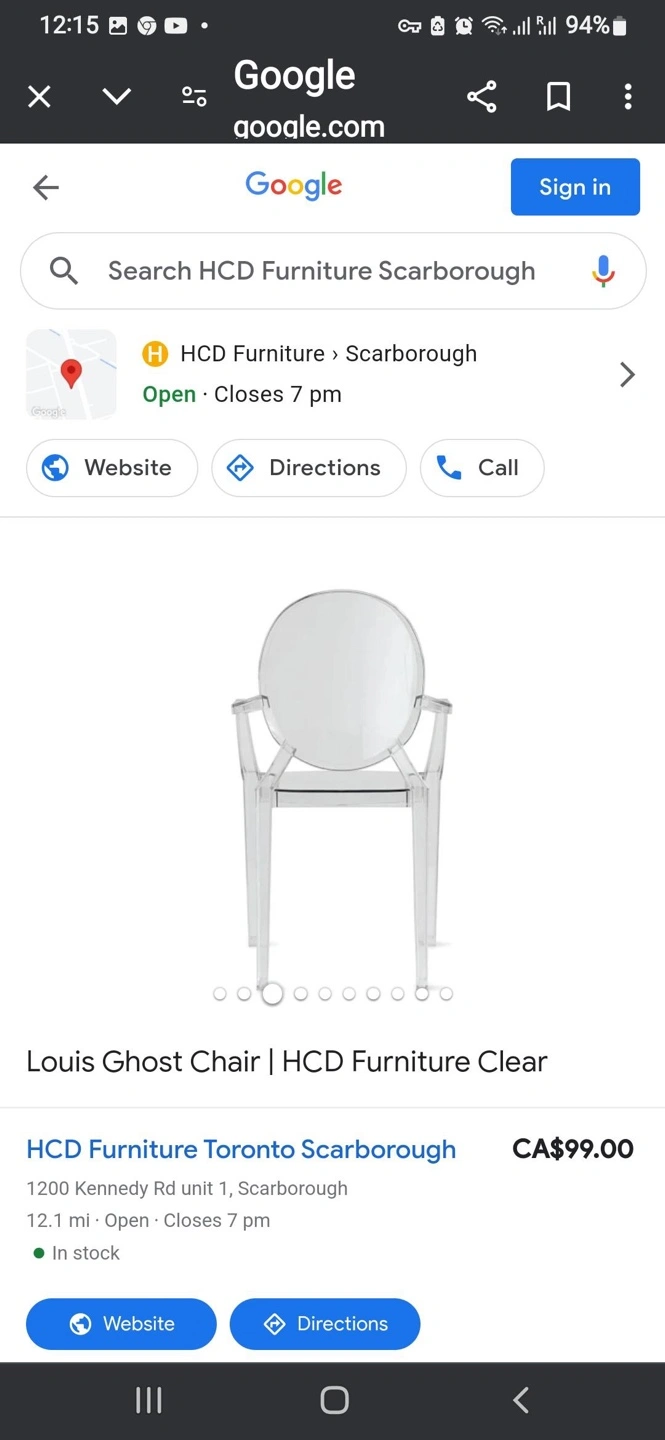The image size is (665, 1440).
Task: Open the three-dot overflow menu
Action: [x=627, y=96]
